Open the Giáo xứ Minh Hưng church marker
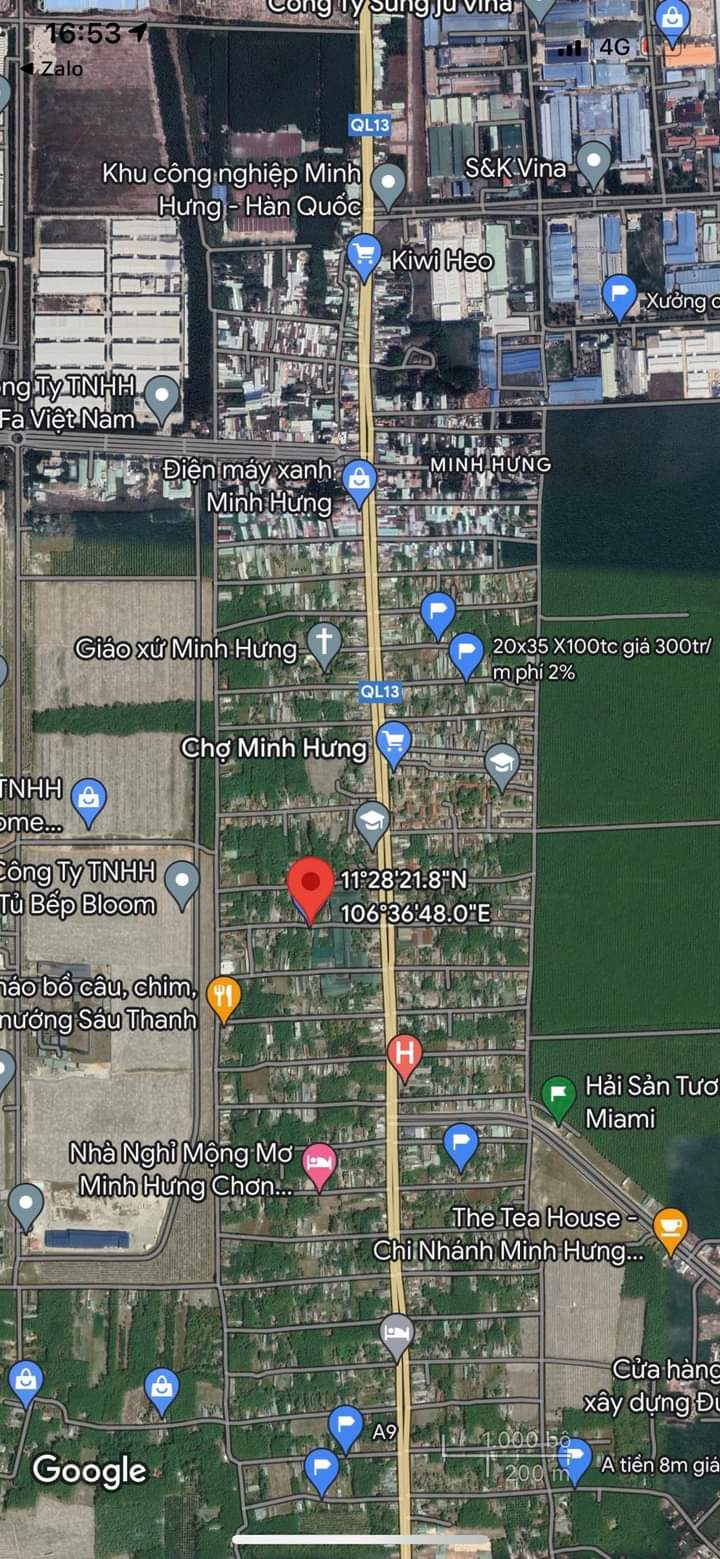The image size is (720, 1559). [324, 643]
